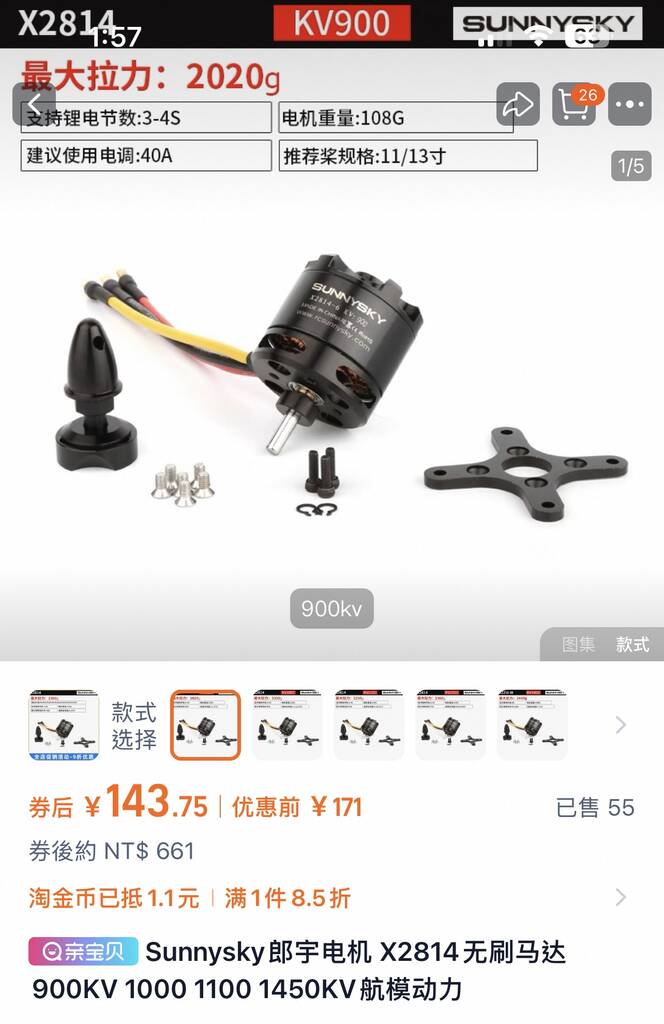The image size is (664, 1024).
Task: Expand style options with the chevron arrow
Action: coord(621,725)
